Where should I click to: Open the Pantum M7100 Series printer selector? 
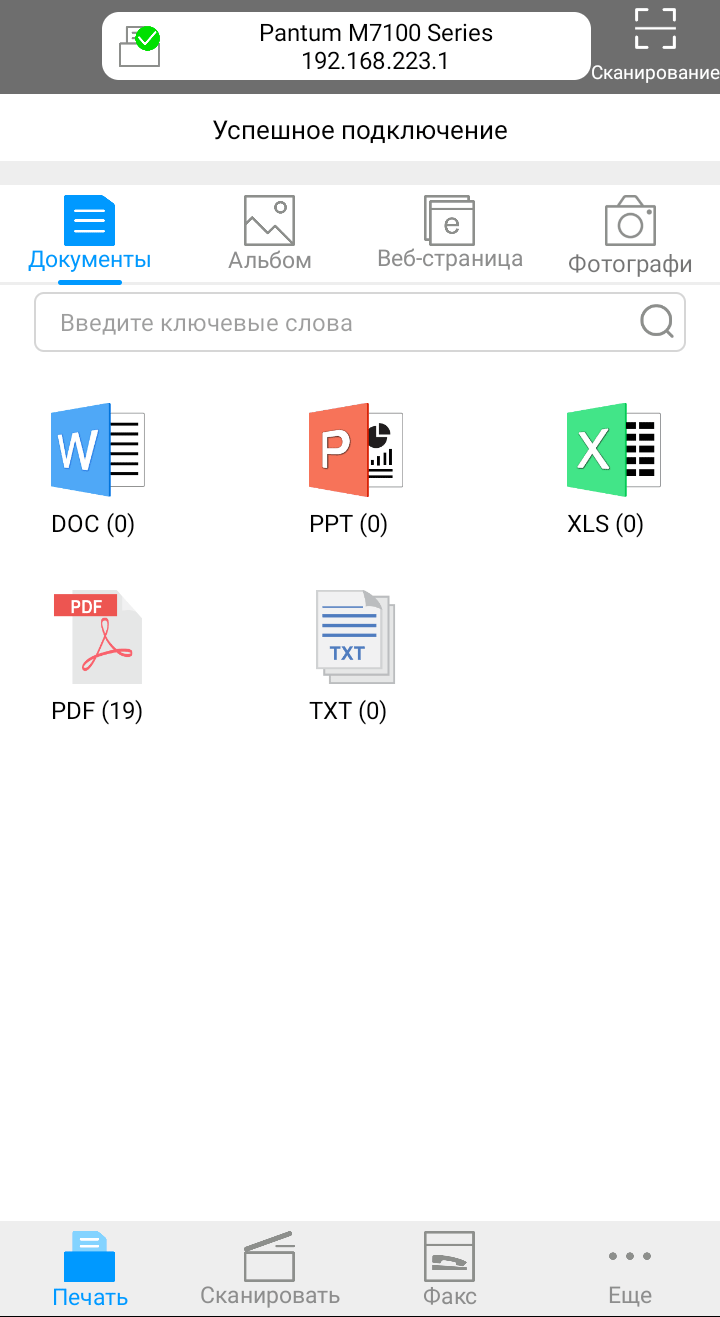point(346,46)
